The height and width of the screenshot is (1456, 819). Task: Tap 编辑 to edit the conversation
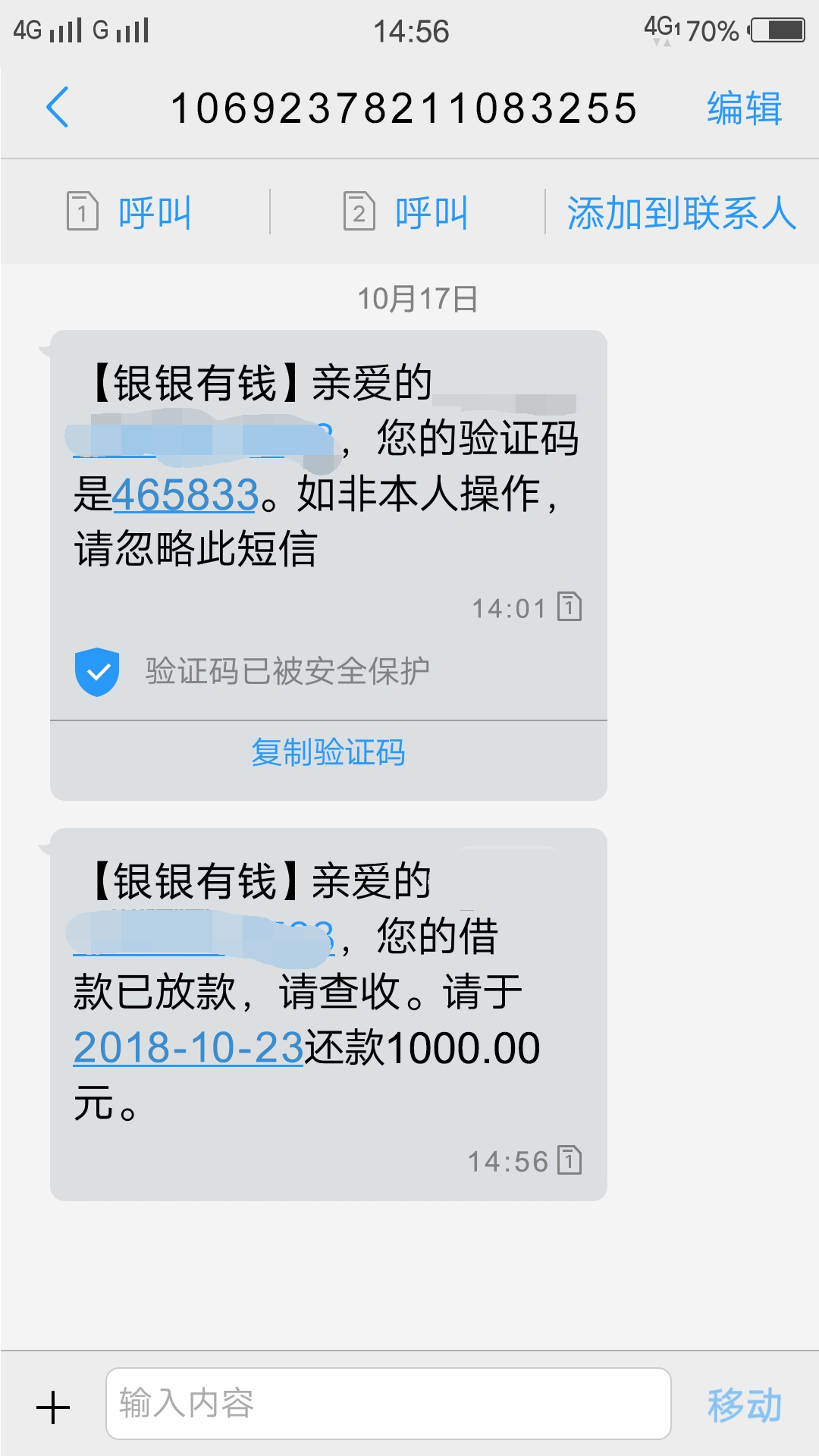tap(744, 108)
